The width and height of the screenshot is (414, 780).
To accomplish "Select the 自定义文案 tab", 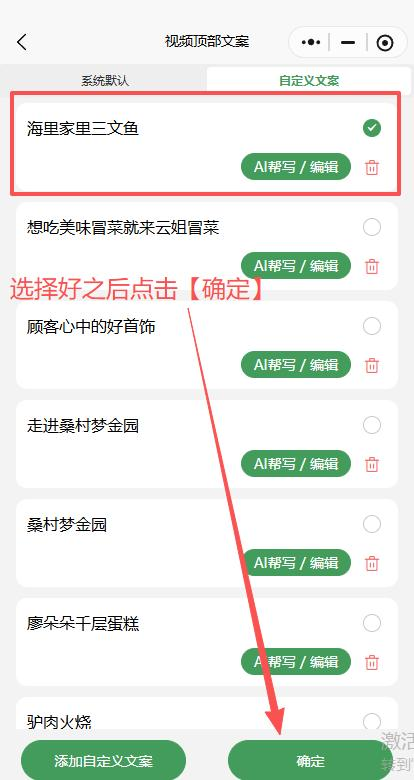I will coord(309,81).
